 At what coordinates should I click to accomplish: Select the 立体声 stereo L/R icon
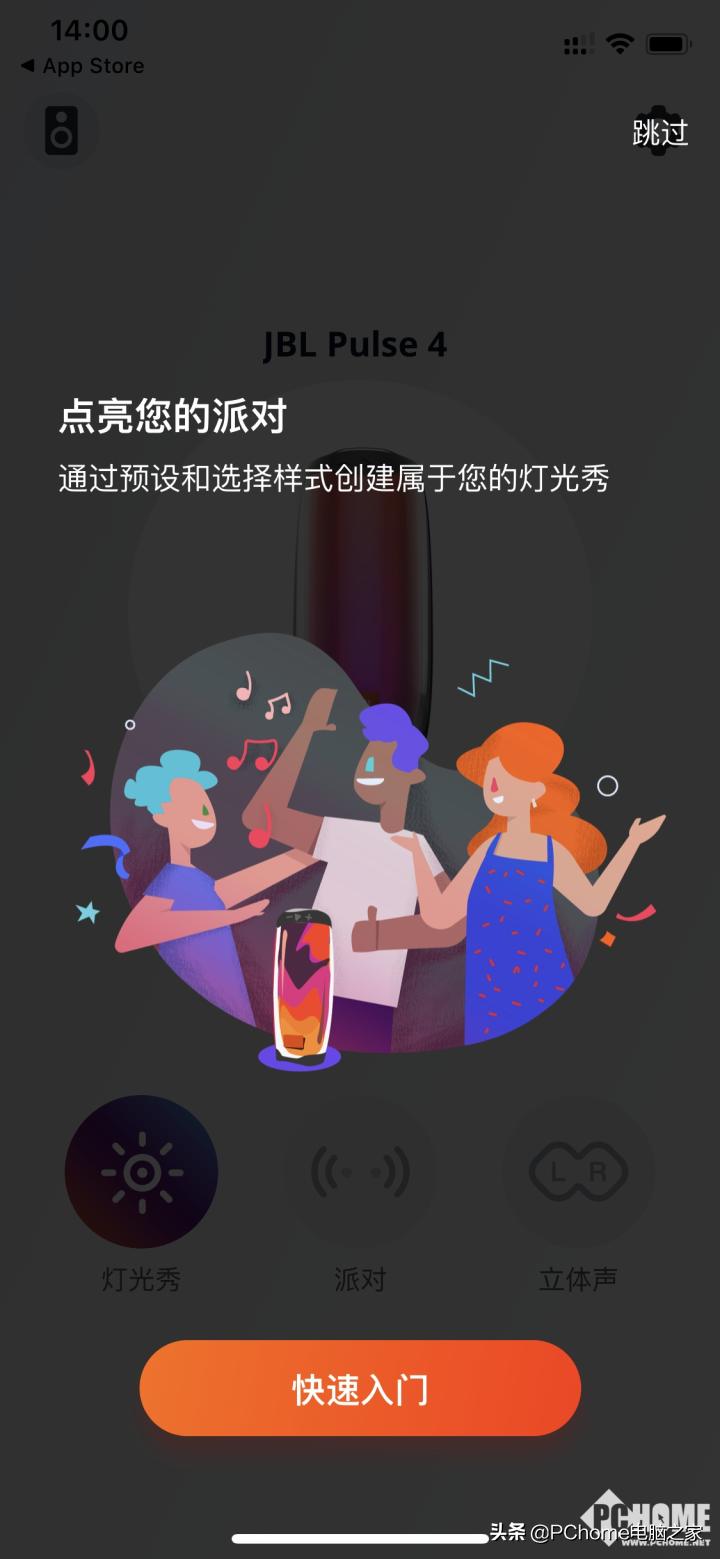point(577,1172)
